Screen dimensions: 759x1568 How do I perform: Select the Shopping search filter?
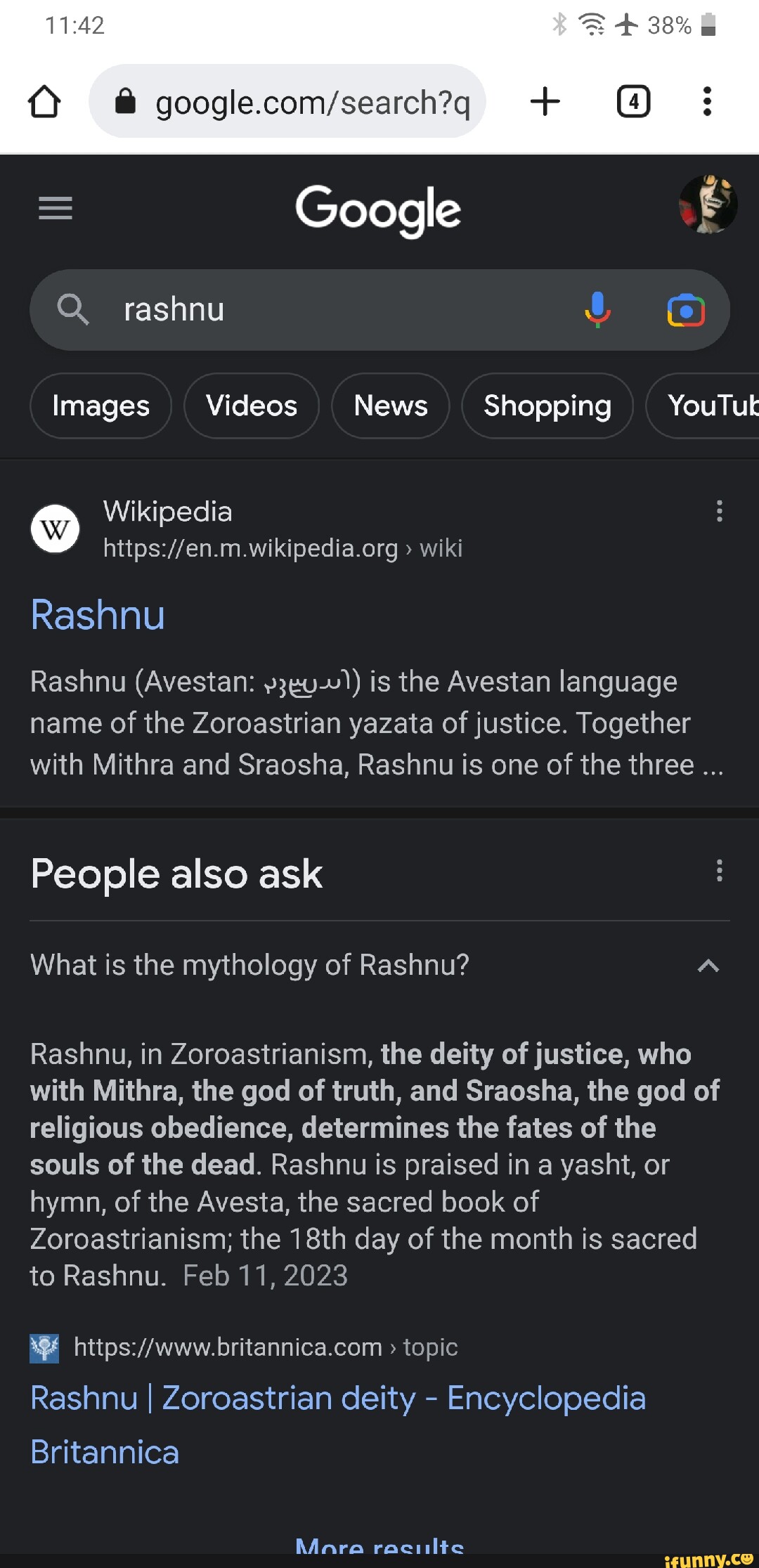point(547,406)
